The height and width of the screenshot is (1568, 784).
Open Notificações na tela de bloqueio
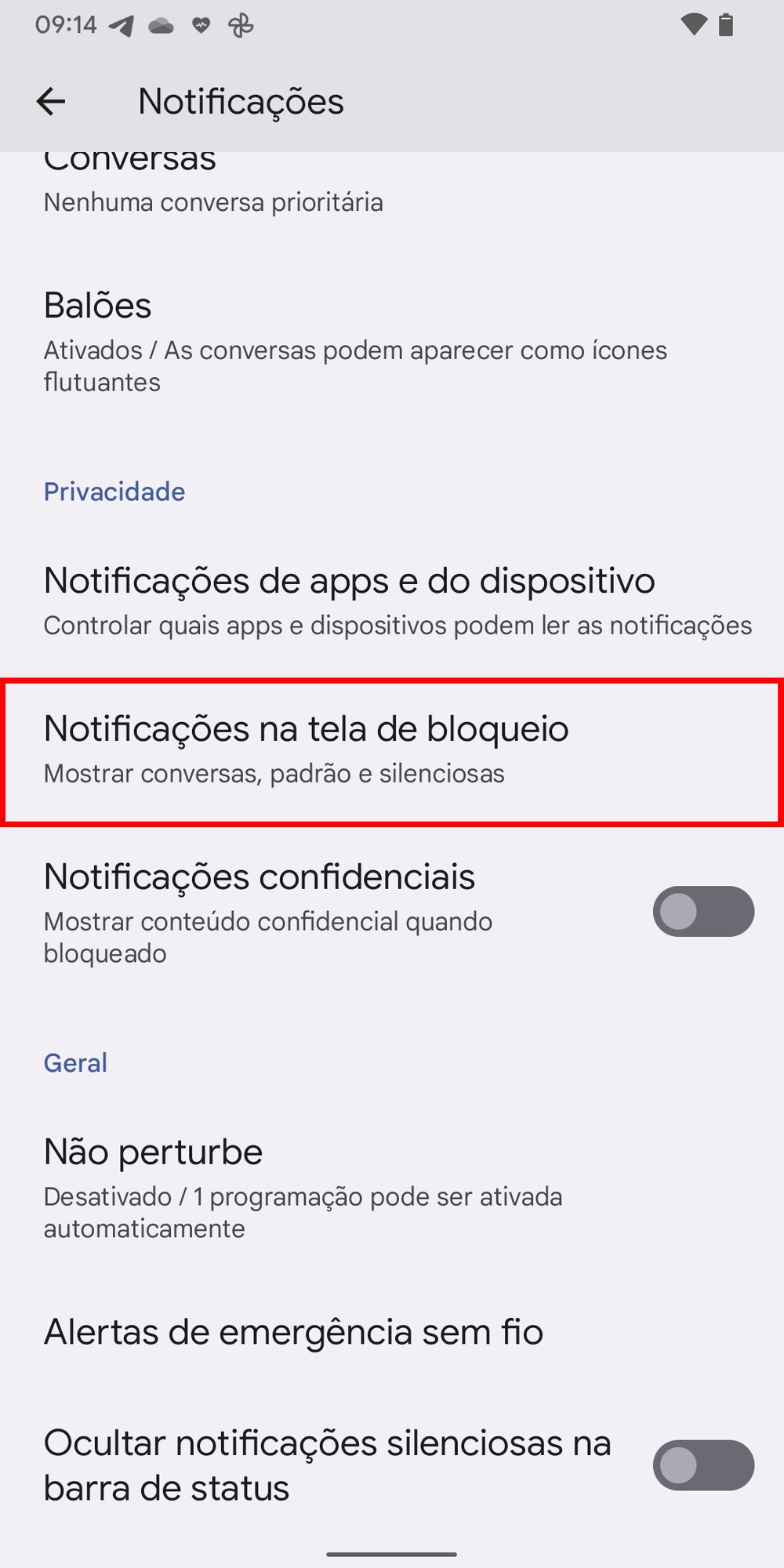[392, 750]
